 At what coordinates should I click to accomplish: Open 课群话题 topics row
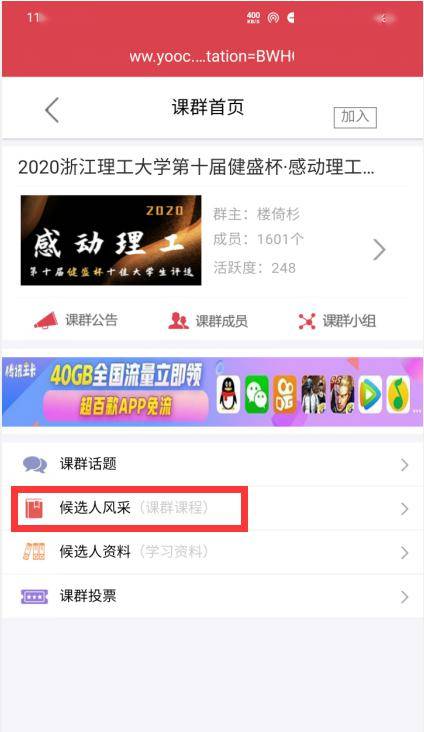click(x=212, y=464)
